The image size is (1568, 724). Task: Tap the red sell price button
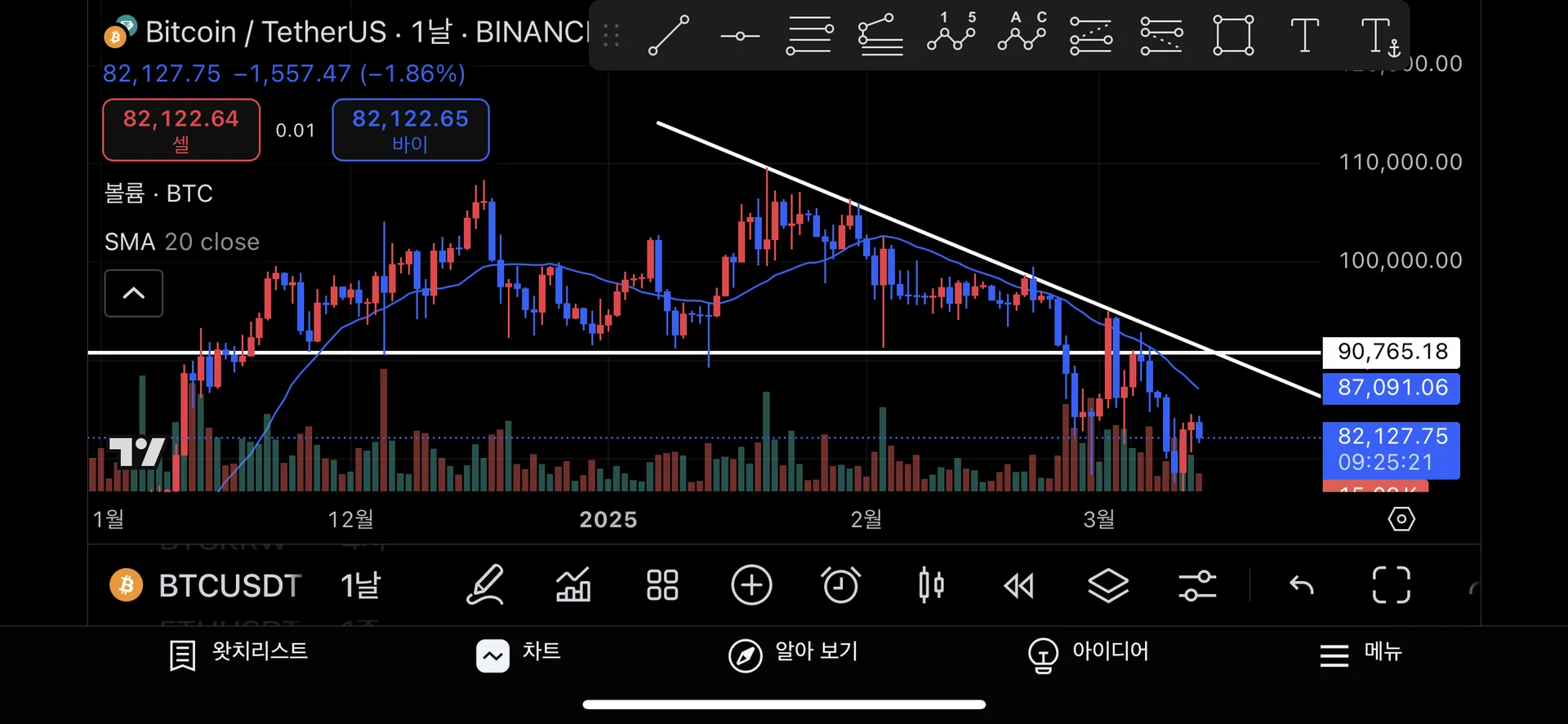click(180, 130)
